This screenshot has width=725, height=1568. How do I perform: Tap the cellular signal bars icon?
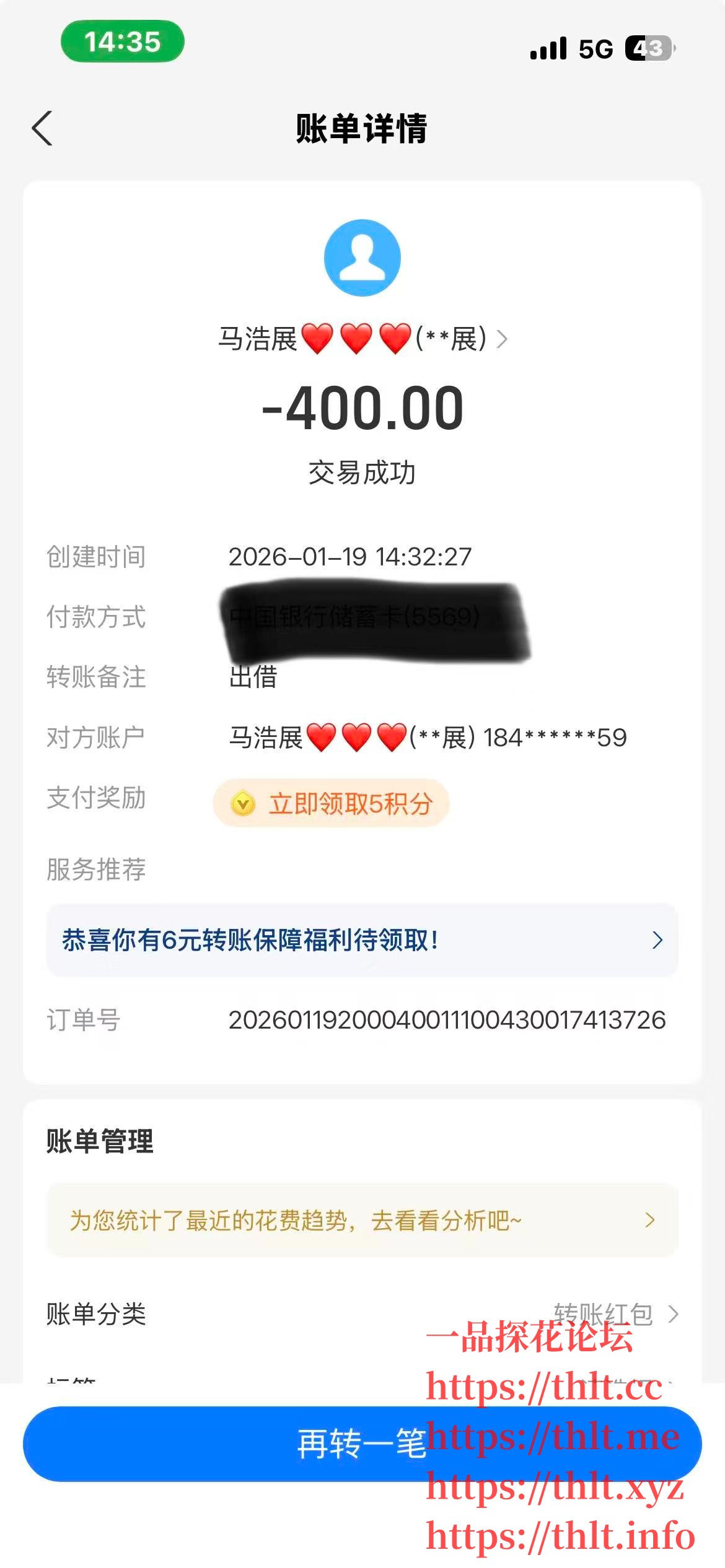point(548,48)
